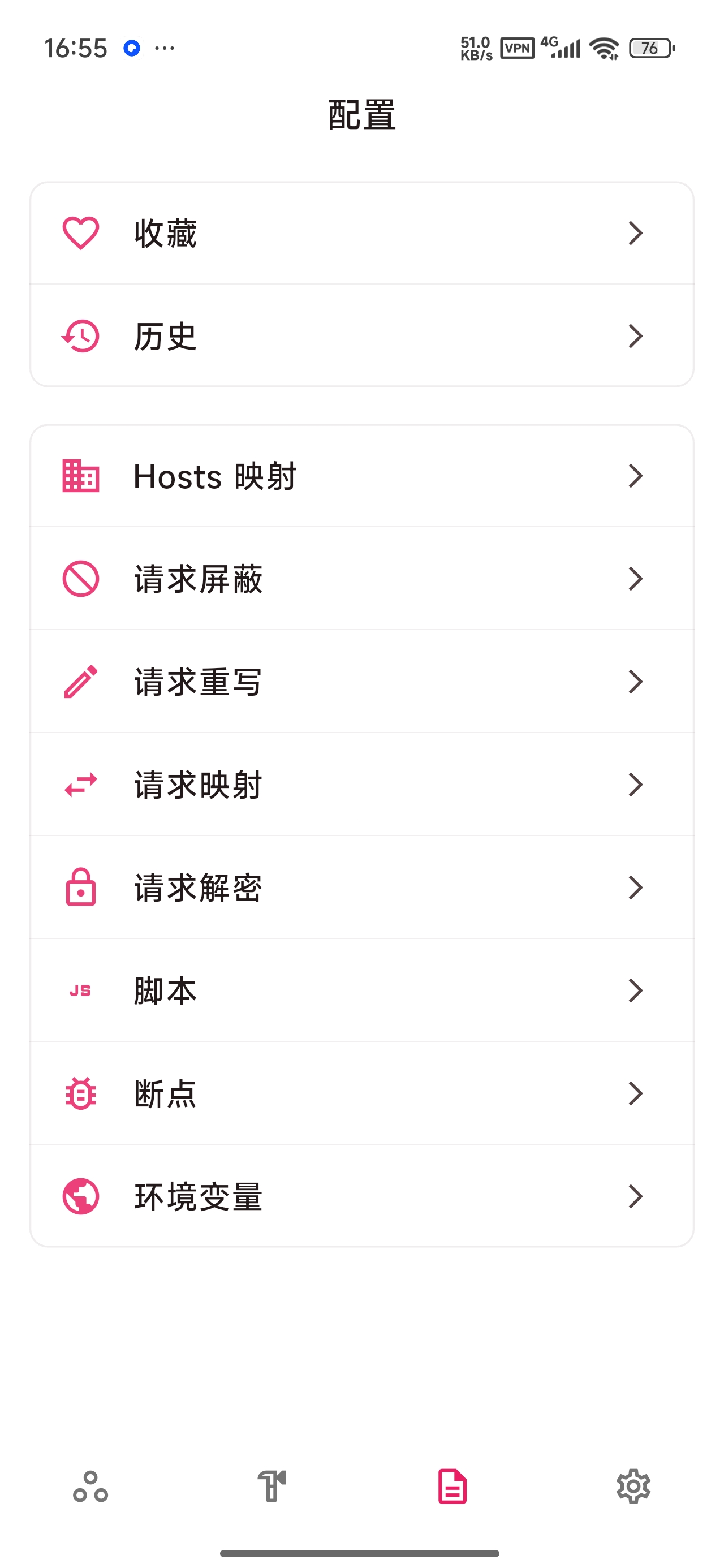Open 脚本 scripts
The height and width of the screenshot is (1568, 724).
[361, 990]
